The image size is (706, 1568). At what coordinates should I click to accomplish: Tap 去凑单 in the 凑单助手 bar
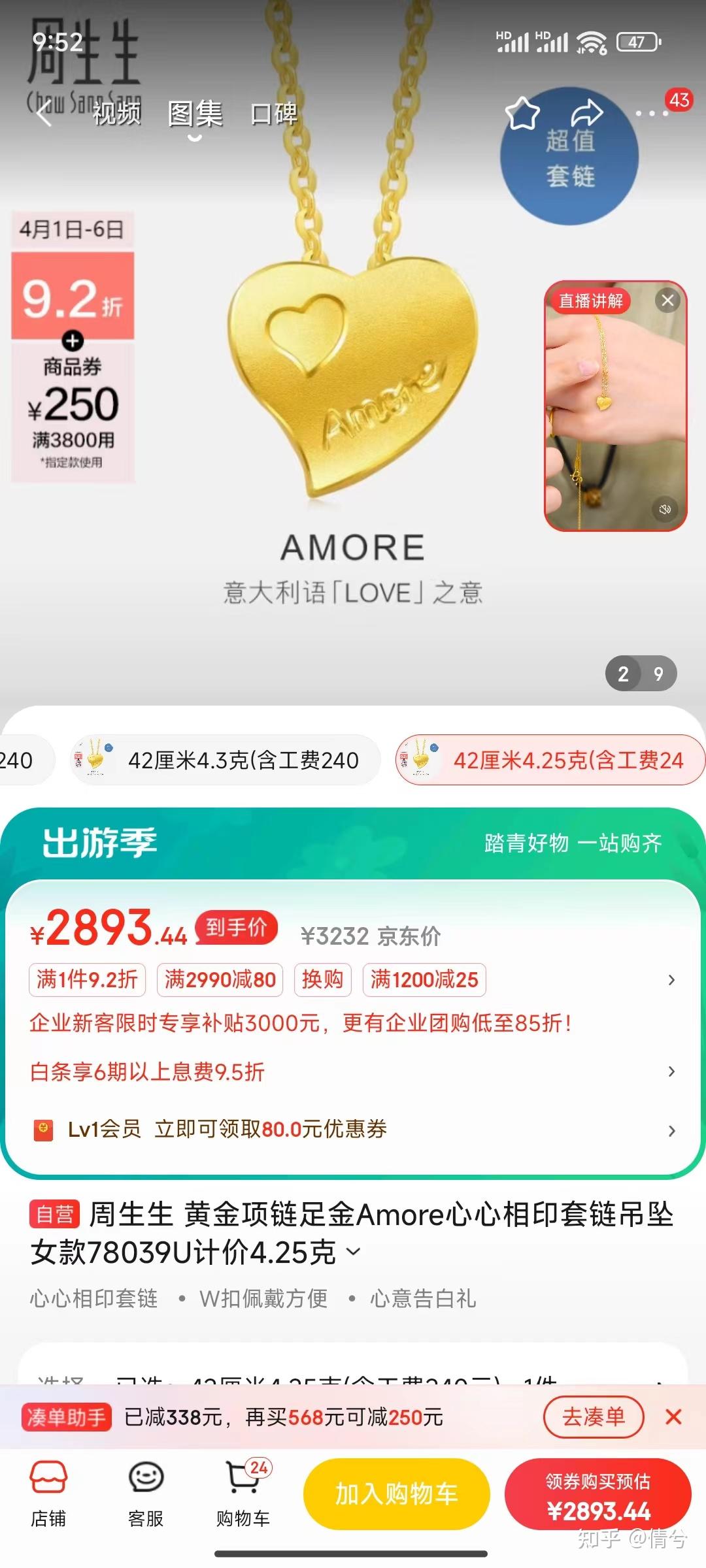(593, 1417)
